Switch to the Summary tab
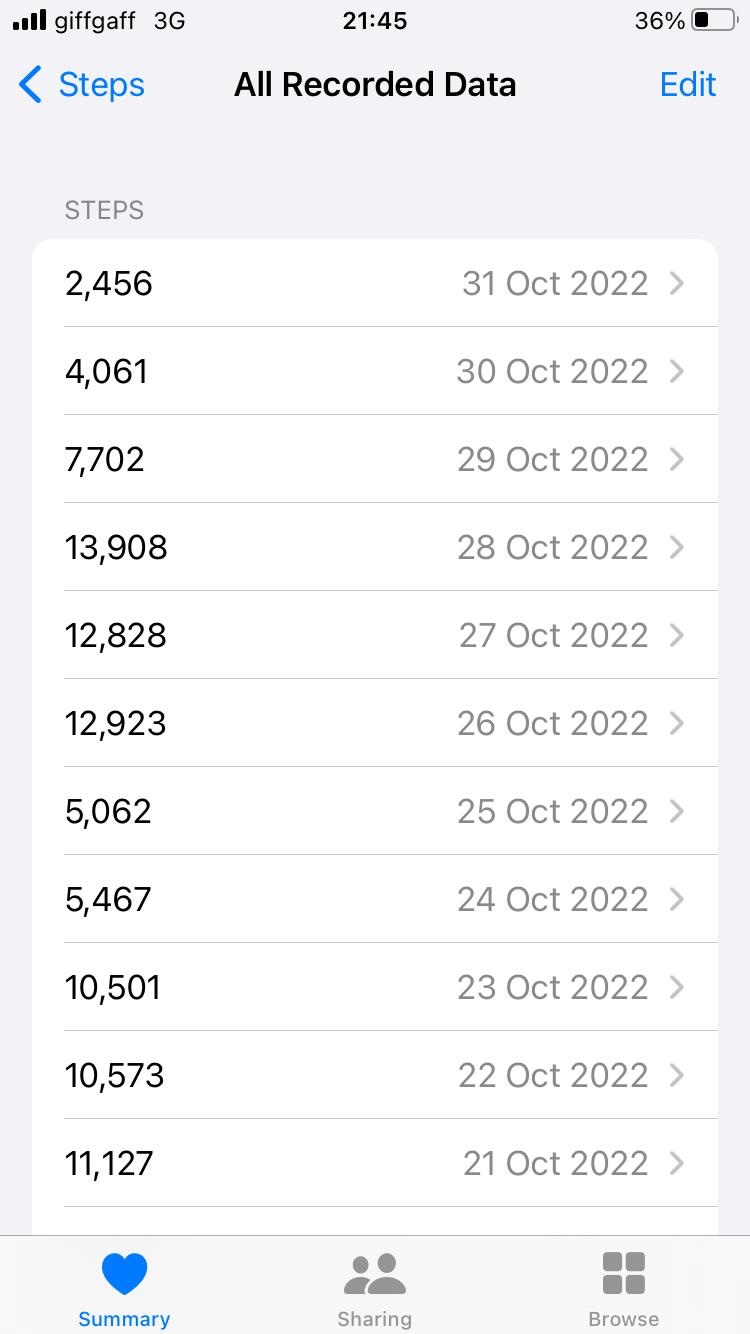Viewport: 750px width, 1334px height. (x=124, y=1288)
